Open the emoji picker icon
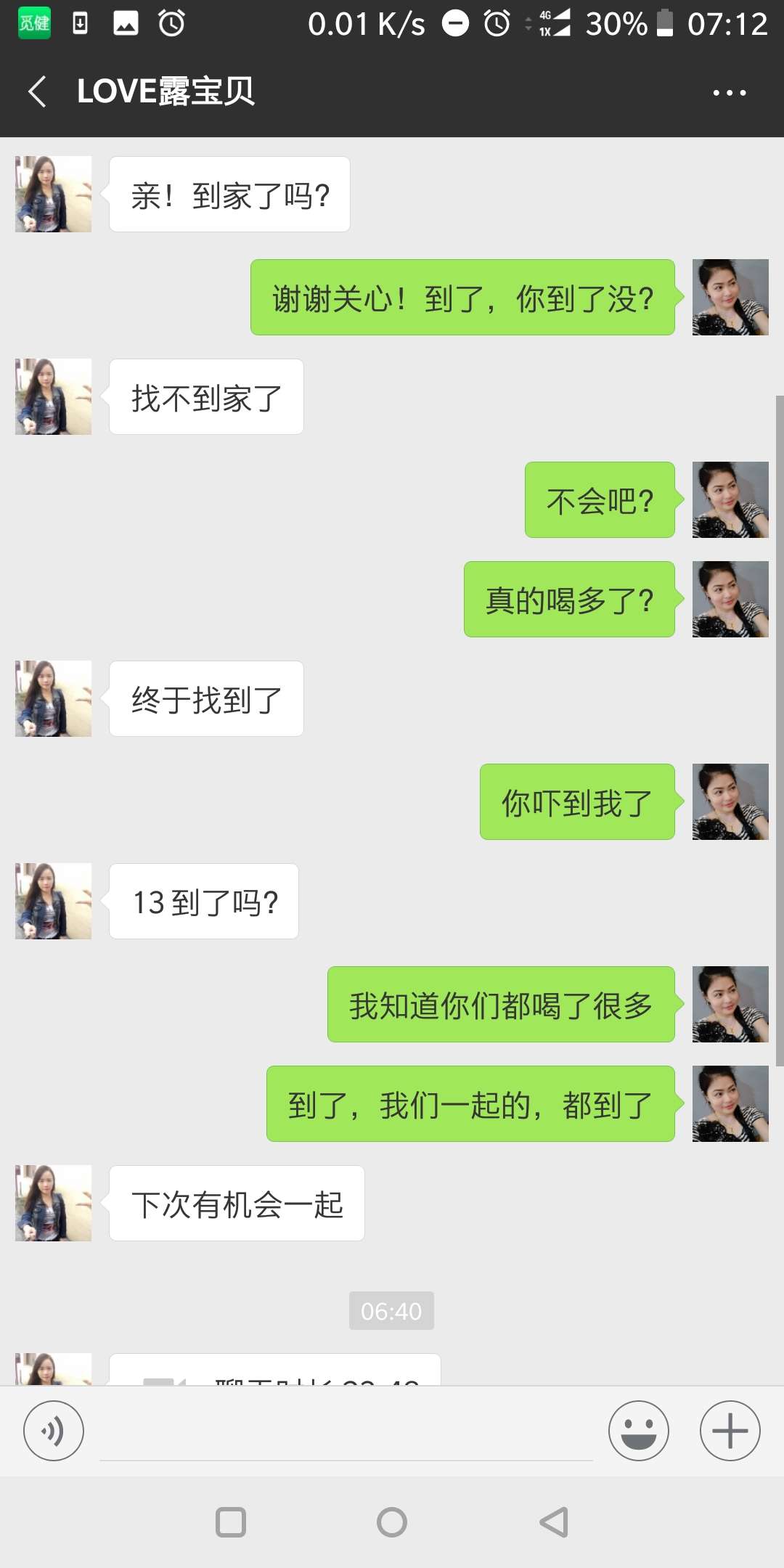Image resolution: width=784 pixels, height=1568 pixels. pos(638,1431)
